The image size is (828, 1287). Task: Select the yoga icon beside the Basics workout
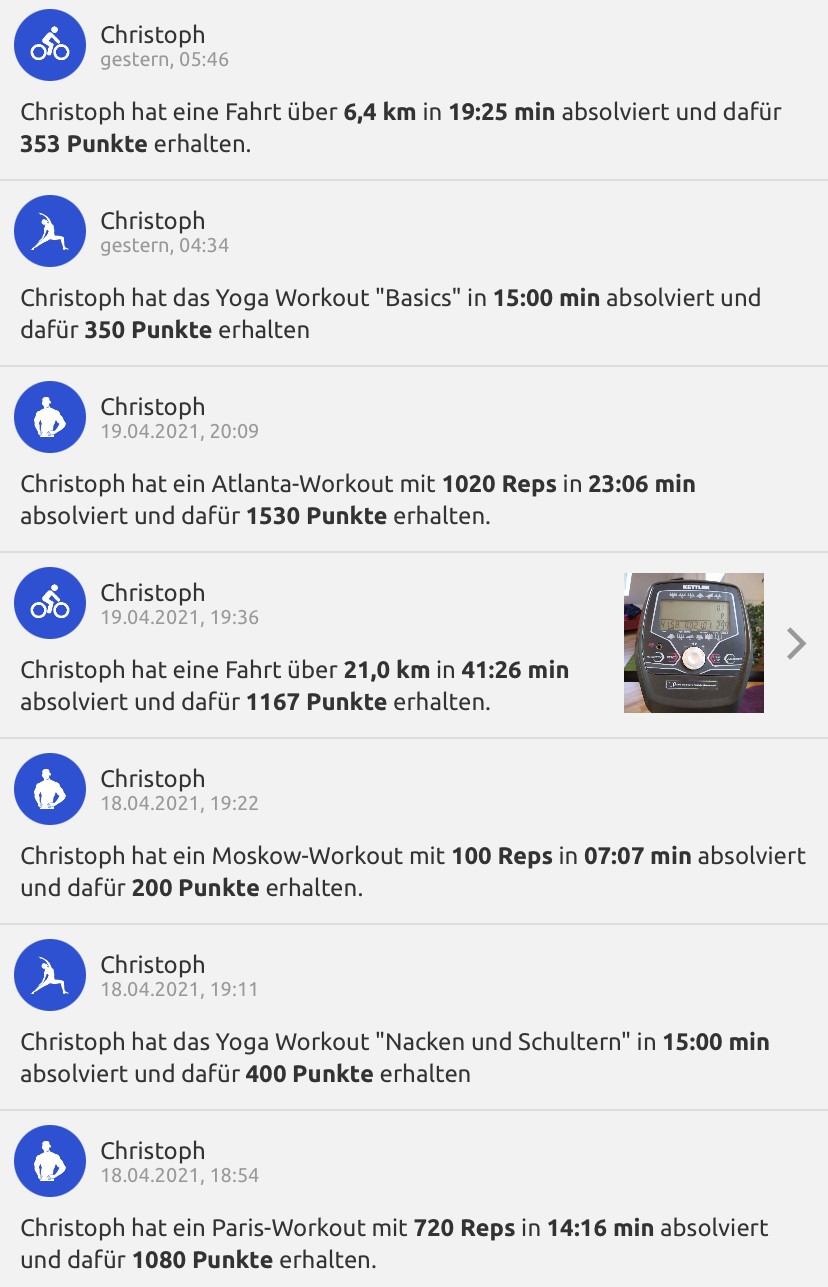50,231
